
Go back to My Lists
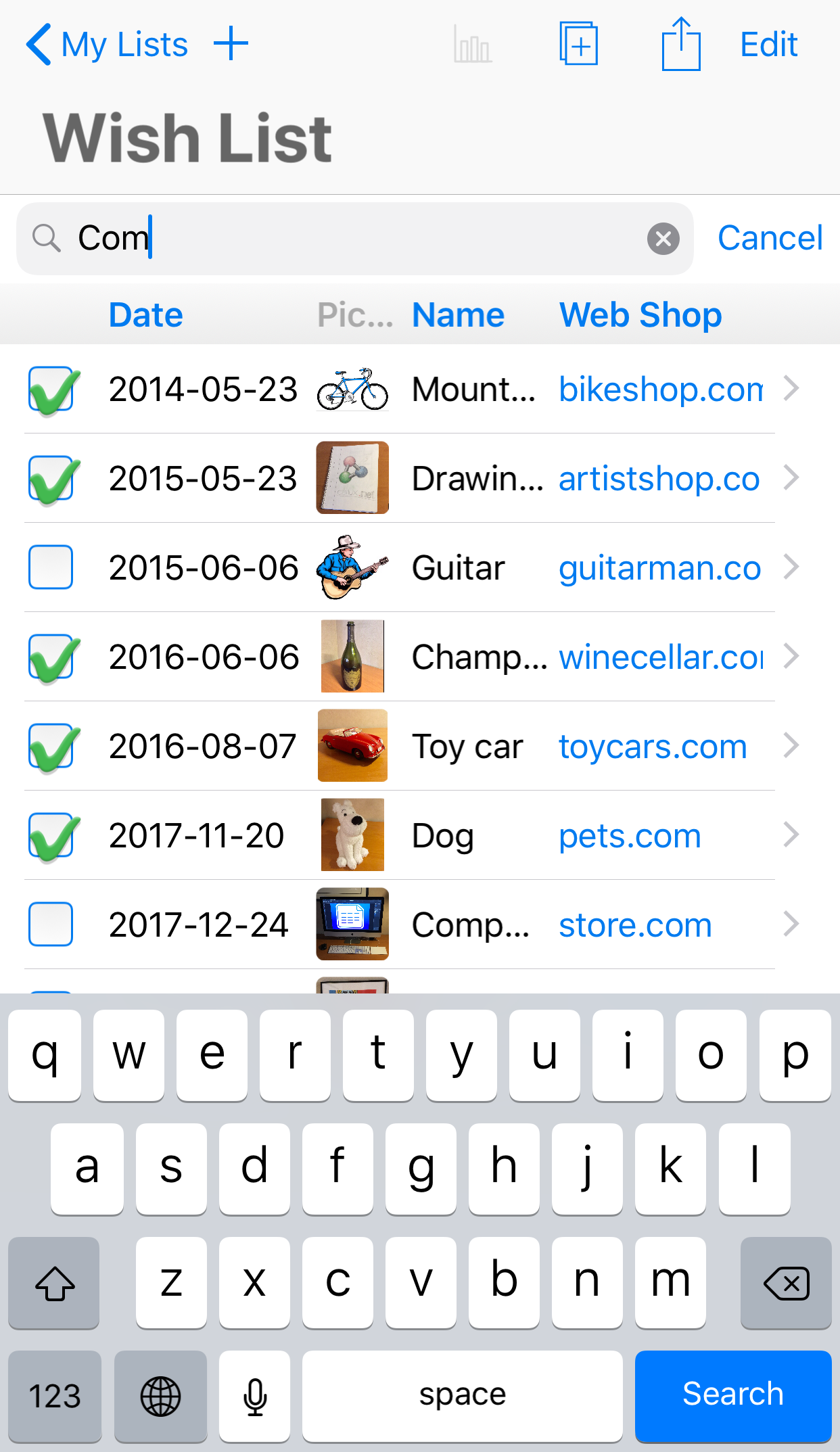point(107,45)
